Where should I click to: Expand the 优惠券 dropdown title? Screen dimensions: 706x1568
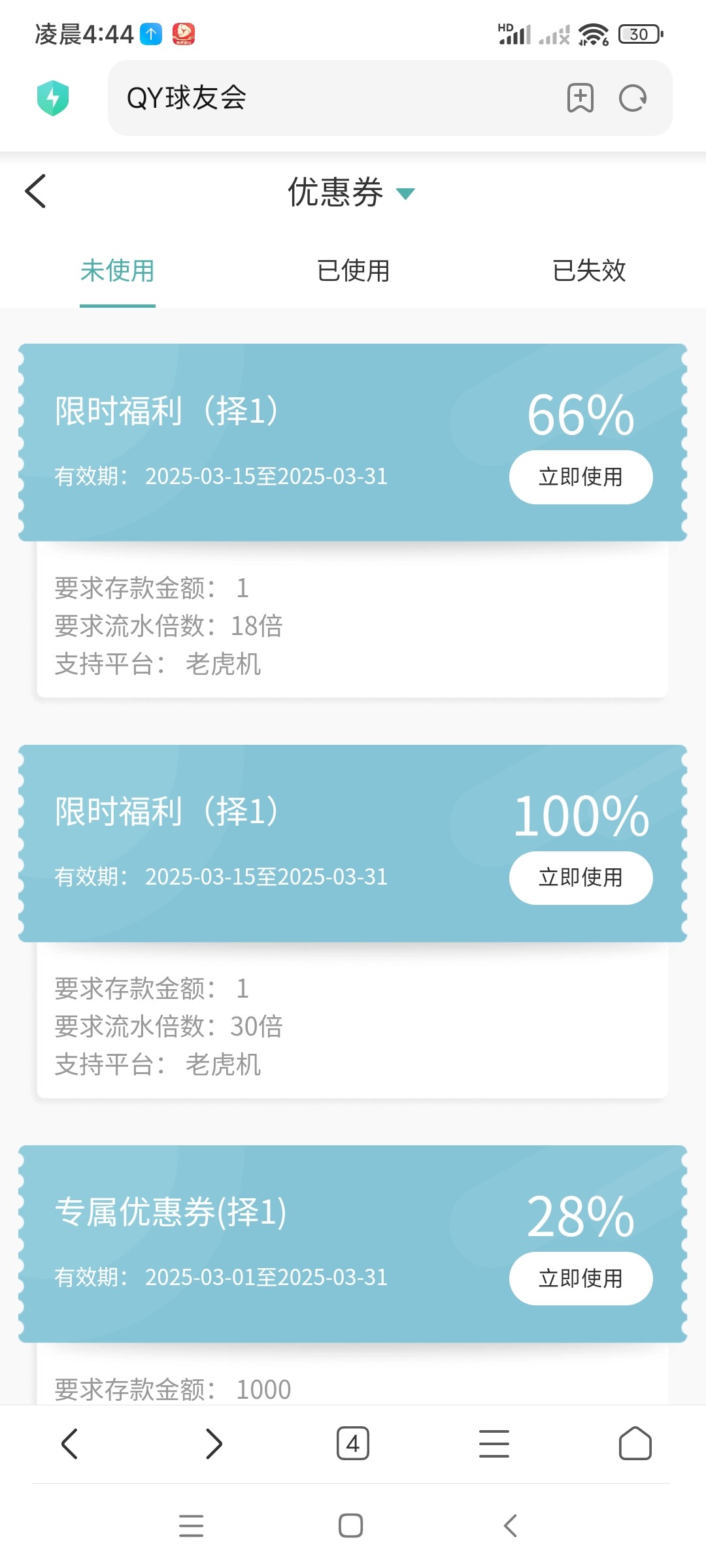352,192
